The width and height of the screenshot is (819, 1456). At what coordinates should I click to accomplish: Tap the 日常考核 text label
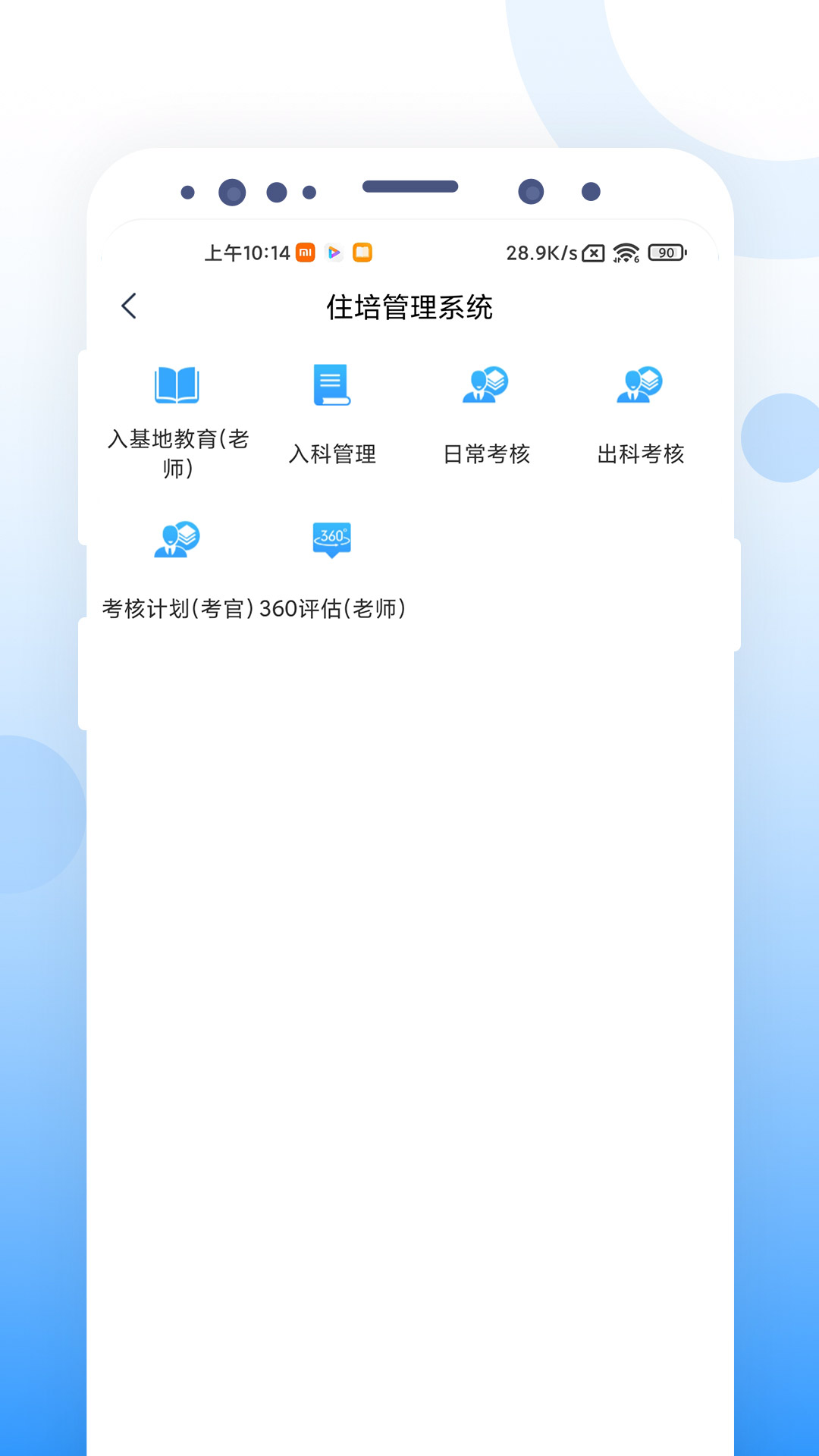[x=488, y=455]
